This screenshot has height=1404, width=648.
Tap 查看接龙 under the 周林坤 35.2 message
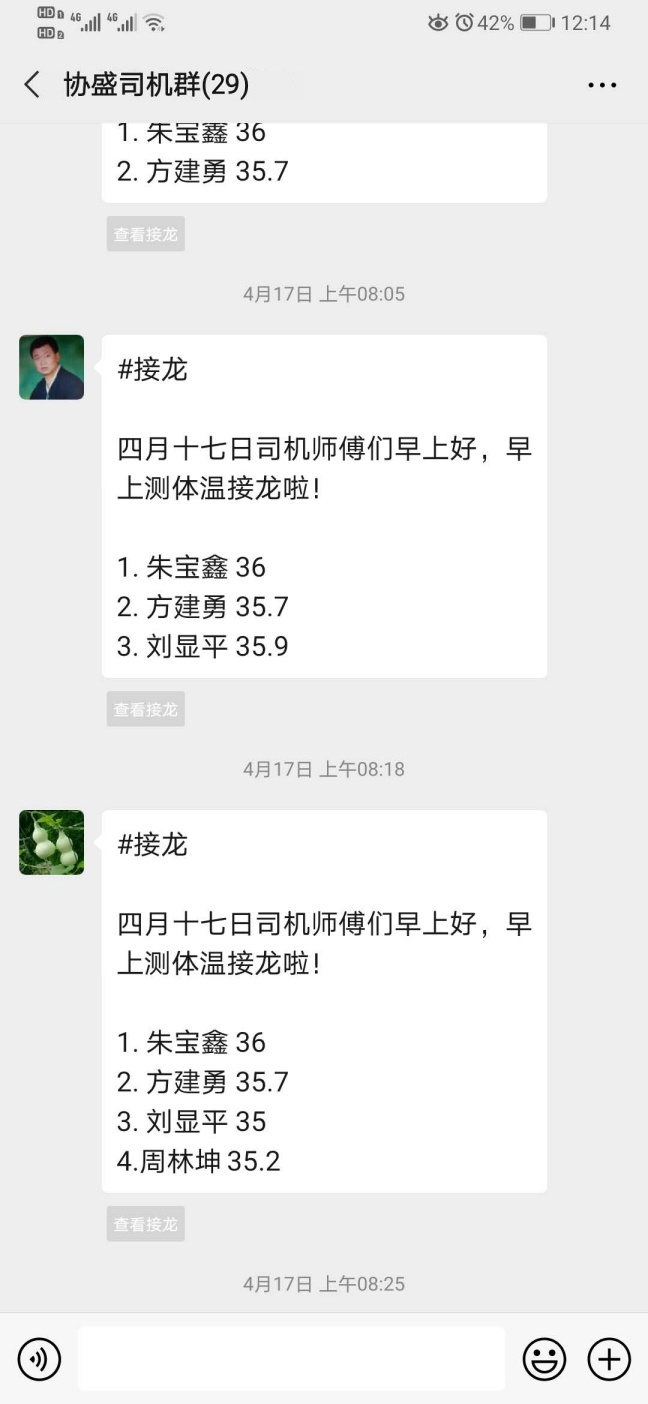point(146,1224)
